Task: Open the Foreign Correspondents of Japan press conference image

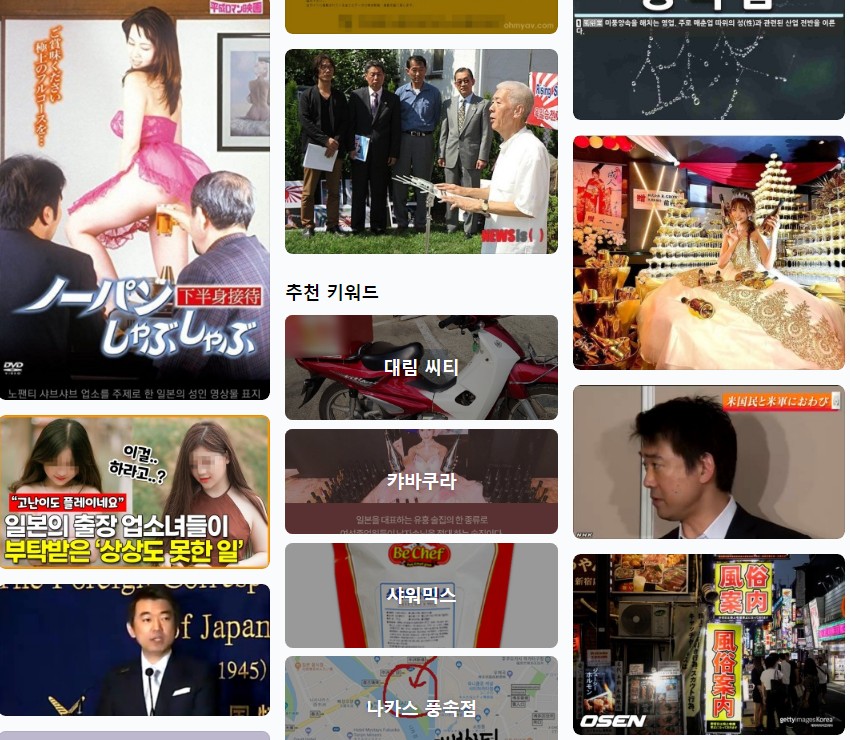Action: pos(134,650)
